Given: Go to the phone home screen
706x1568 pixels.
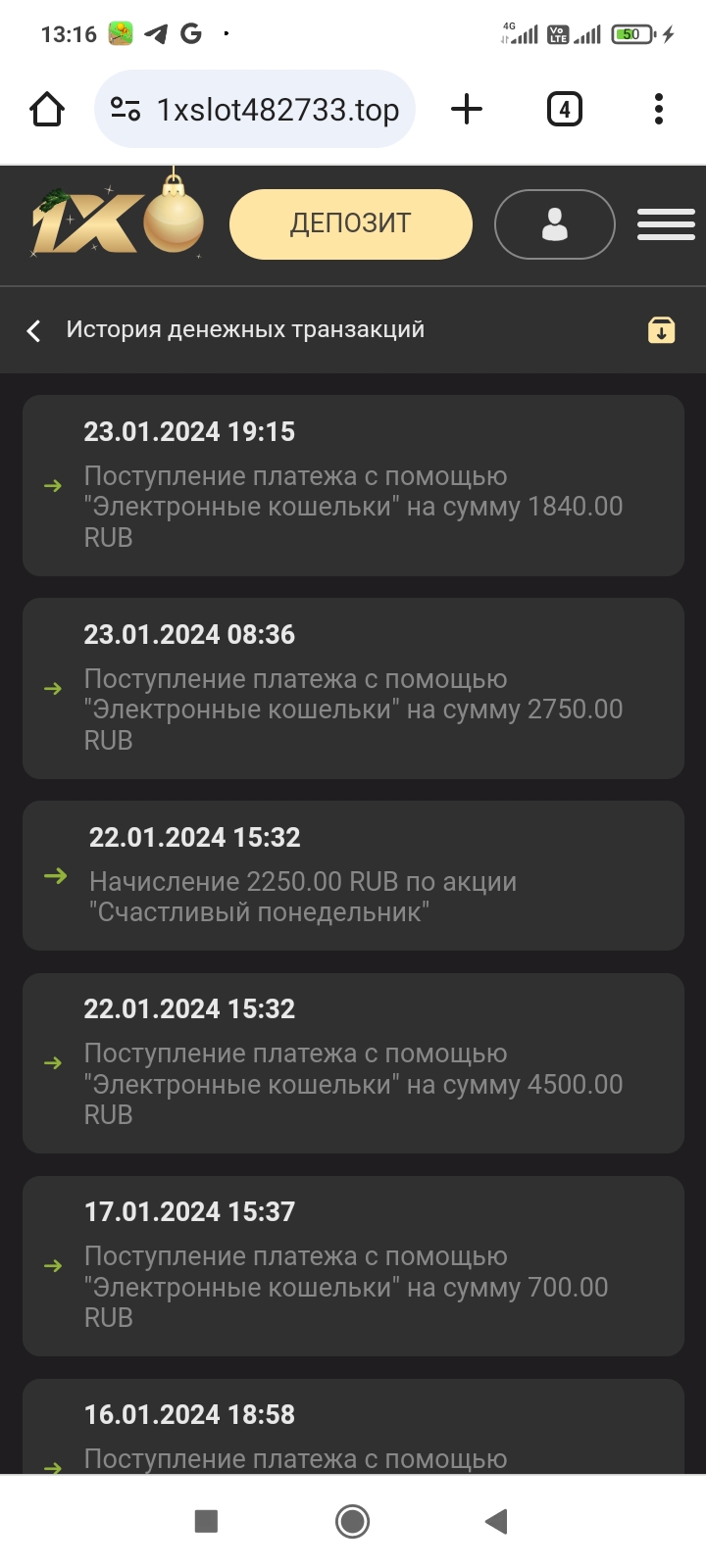Looking at the screenshot, I should (352, 1521).
